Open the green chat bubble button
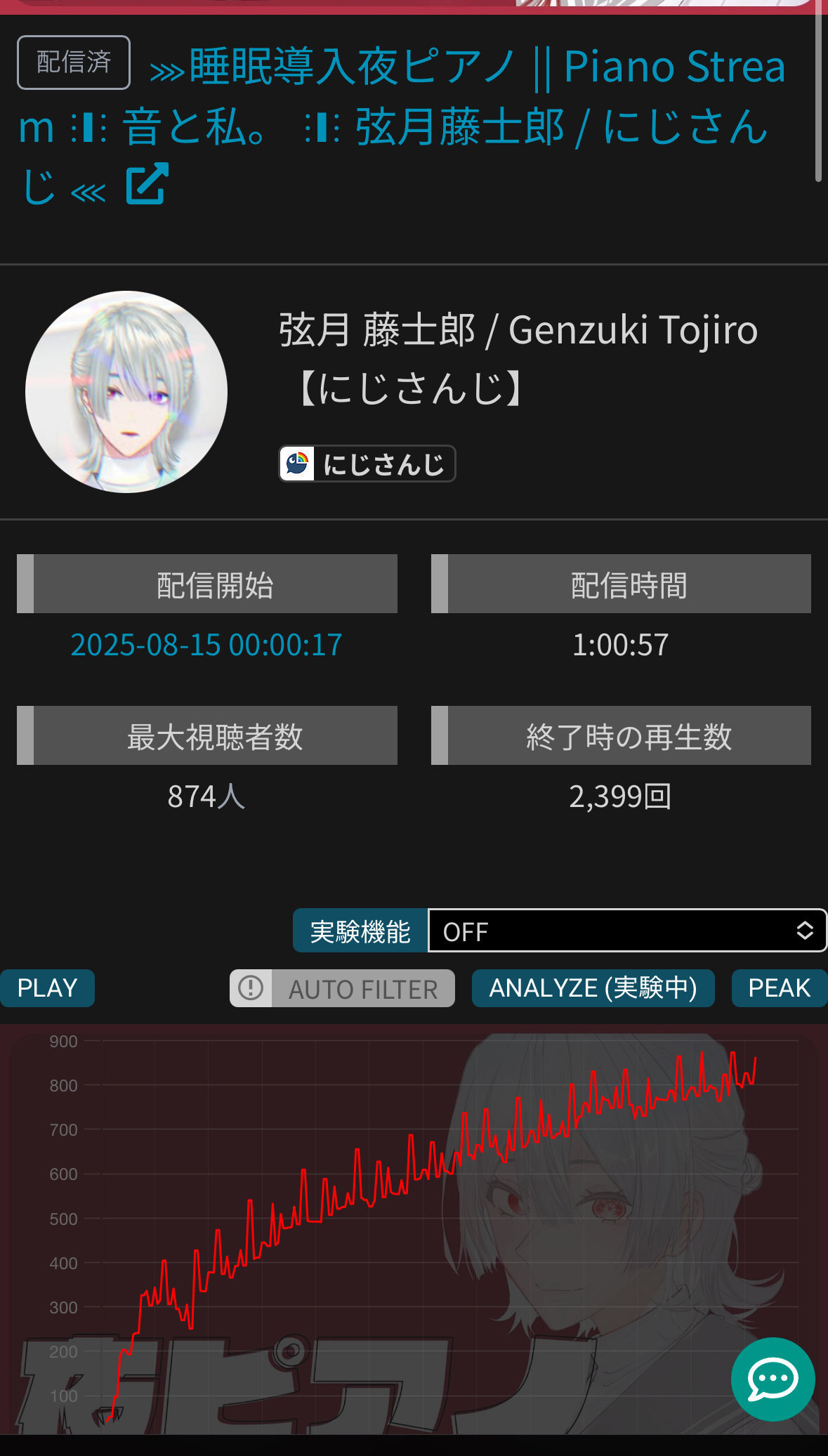This screenshot has height=1456, width=828. coord(773,1379)
